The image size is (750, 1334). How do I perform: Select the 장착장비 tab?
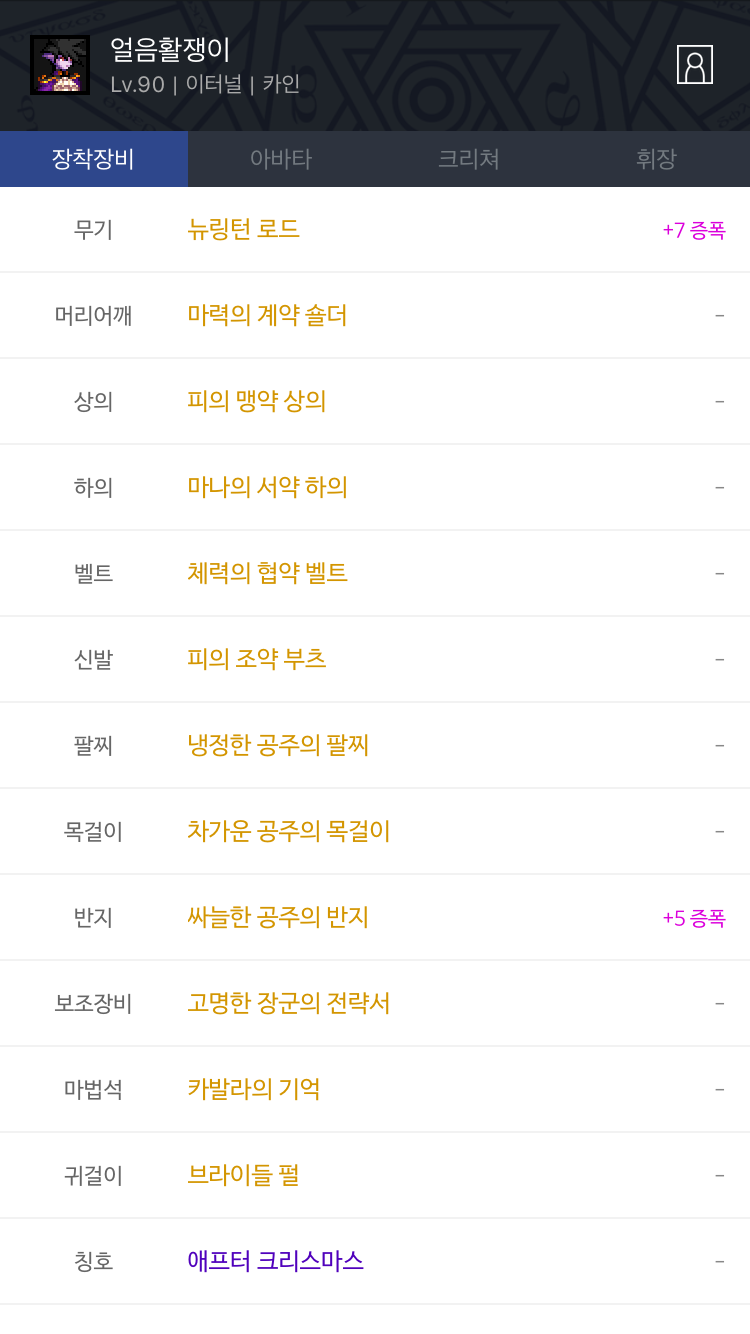[94, 159]
